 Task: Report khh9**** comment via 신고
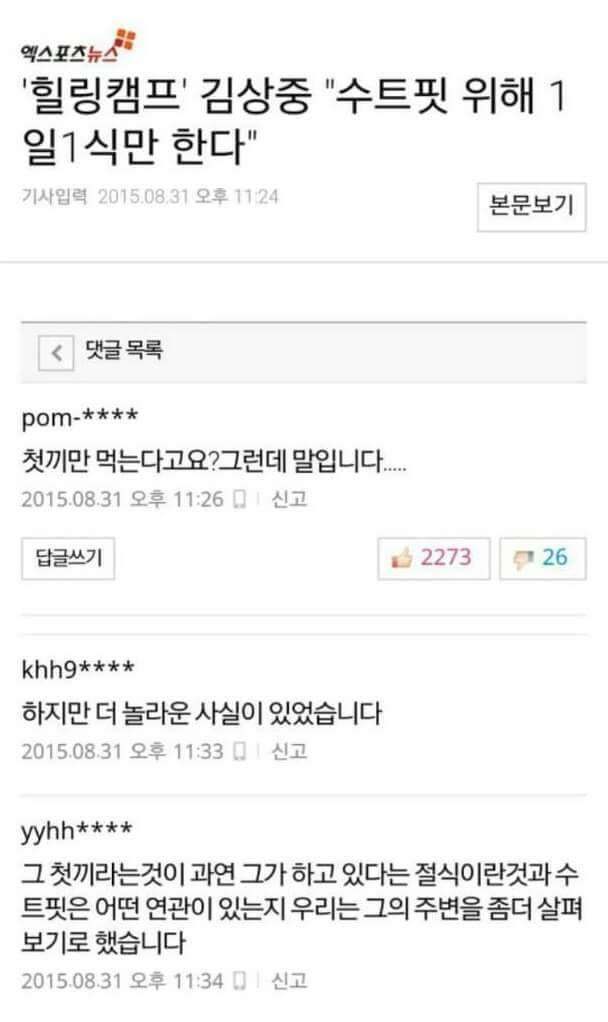289,751
